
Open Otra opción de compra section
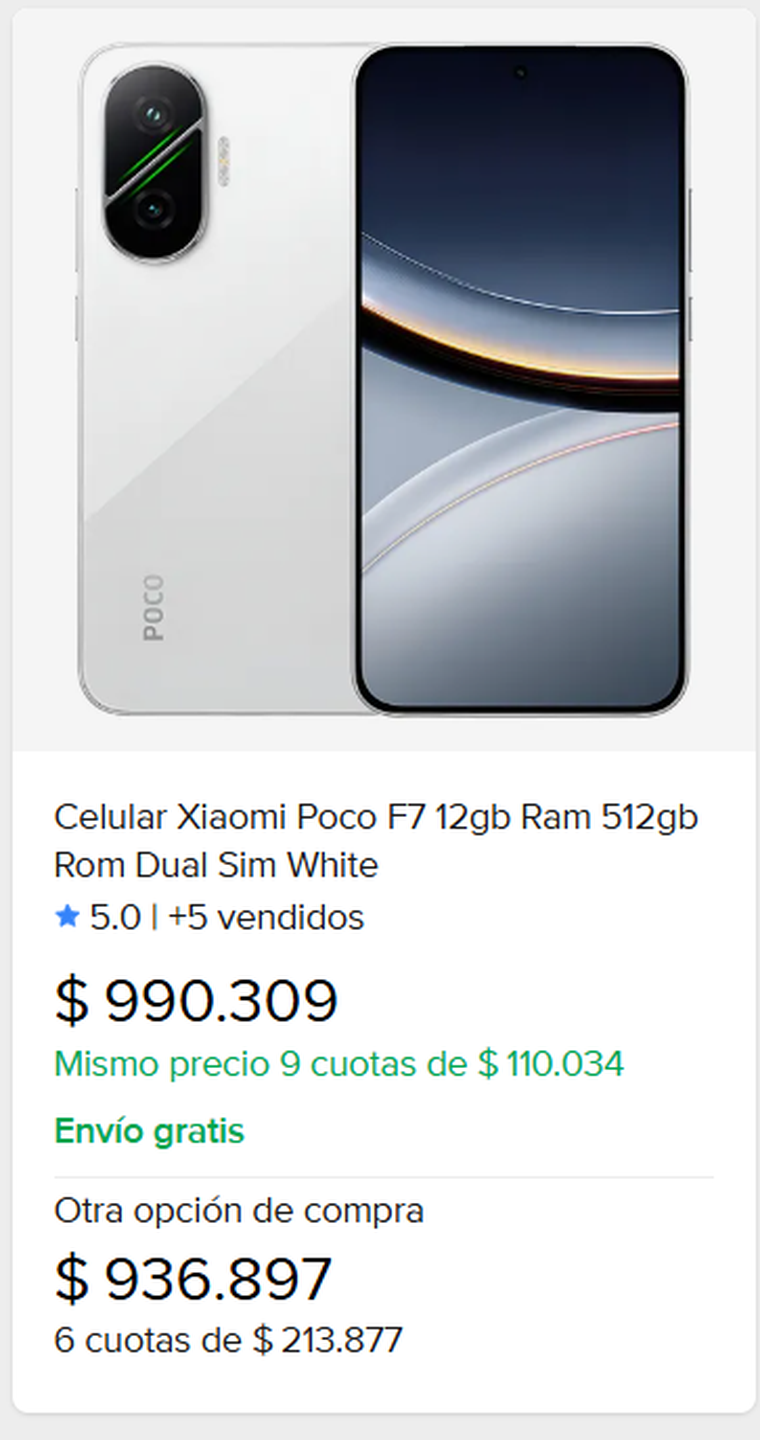[240, 1211]
